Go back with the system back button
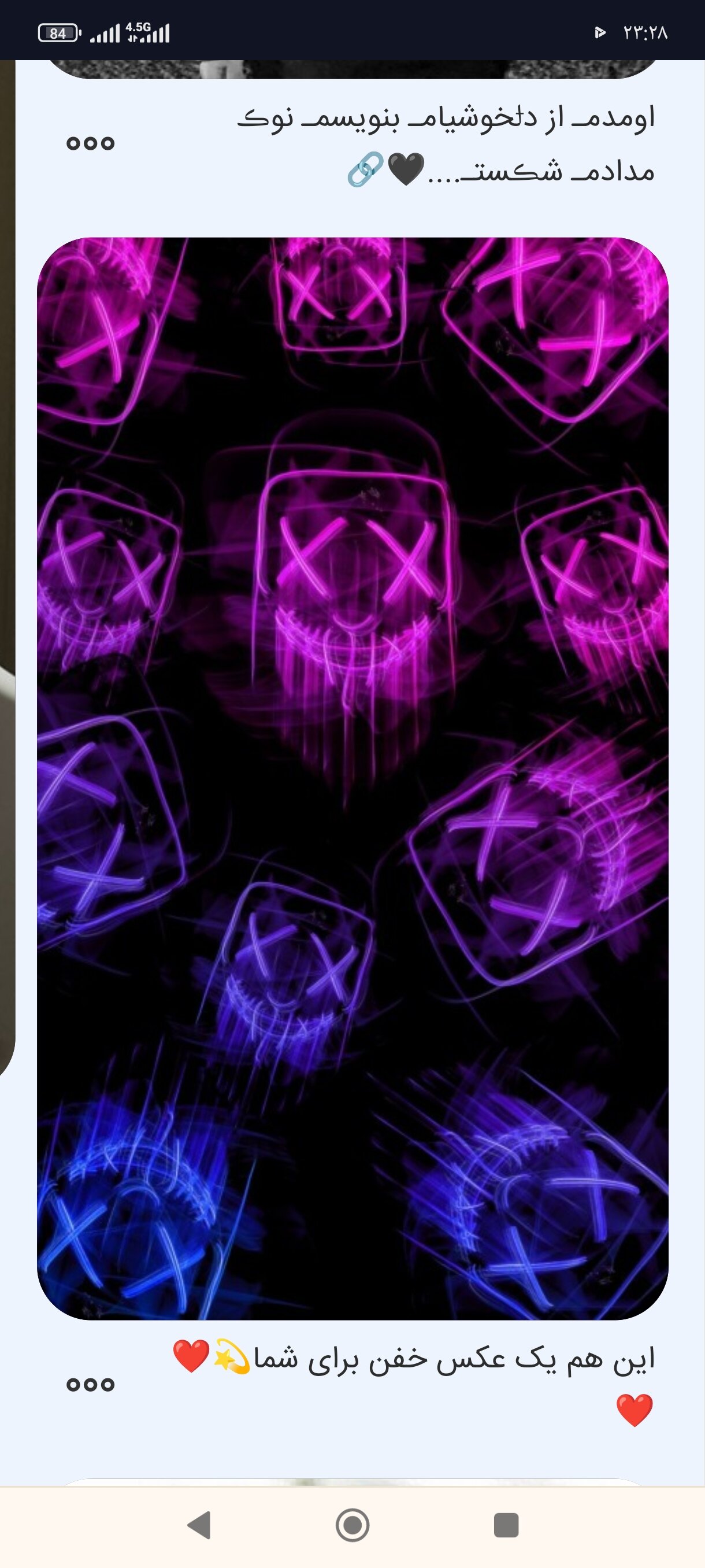 pos(199,1525)
